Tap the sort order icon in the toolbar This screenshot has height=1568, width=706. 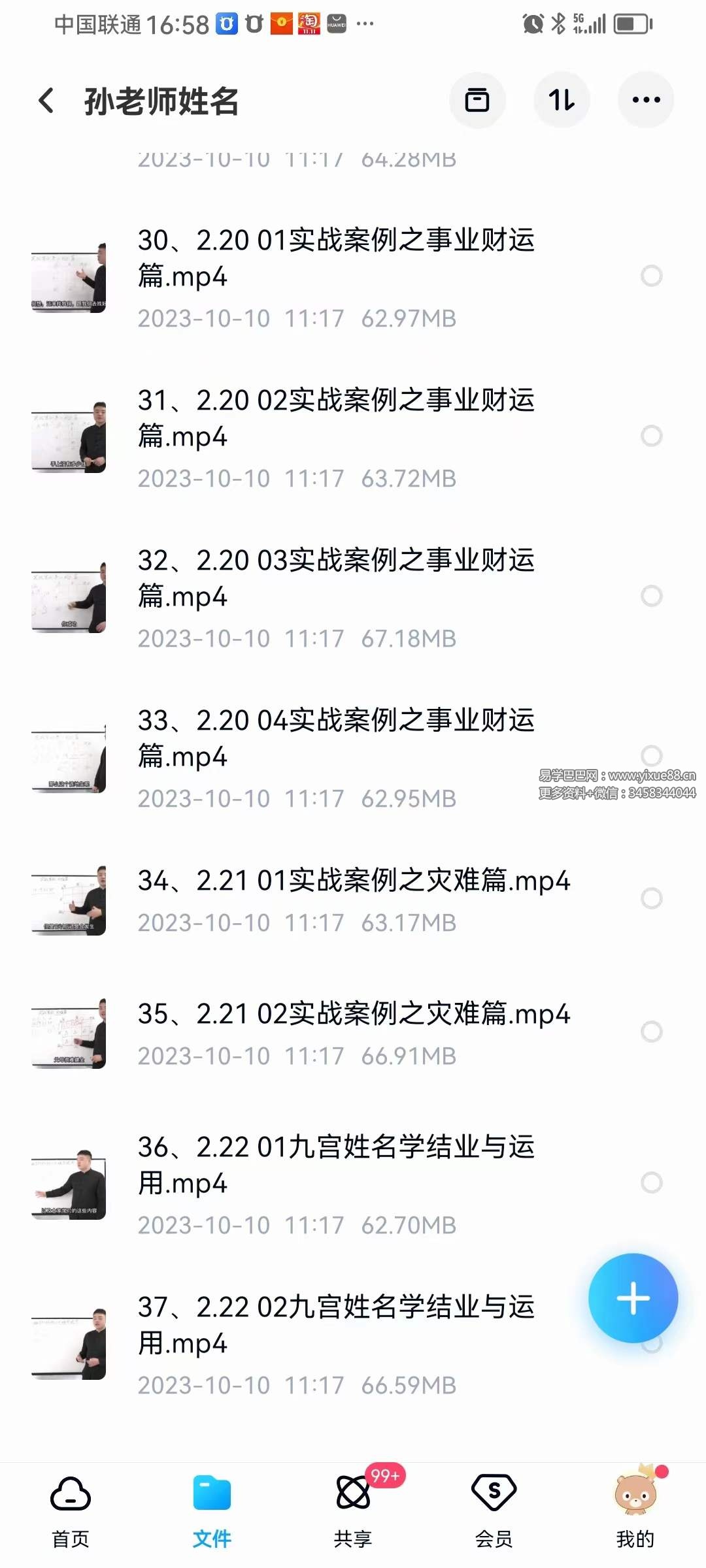coord(562,99)
